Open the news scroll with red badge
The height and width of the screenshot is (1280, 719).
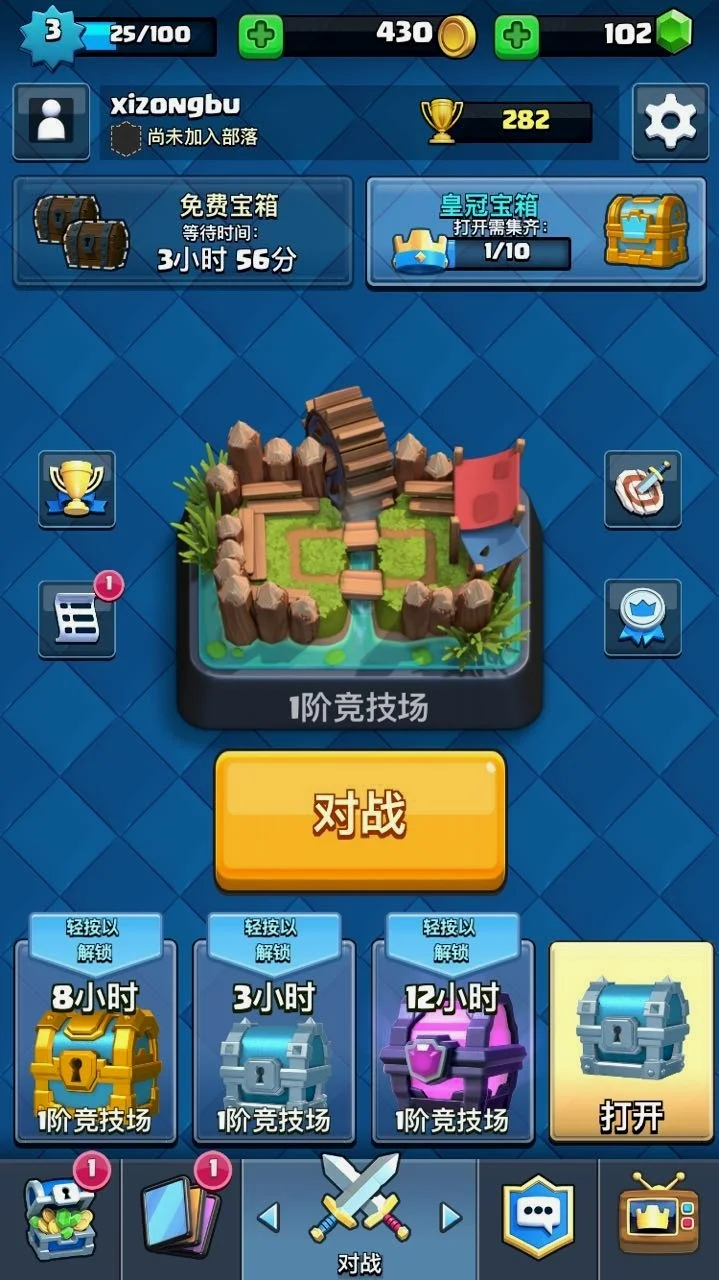[x=77, y=620]
